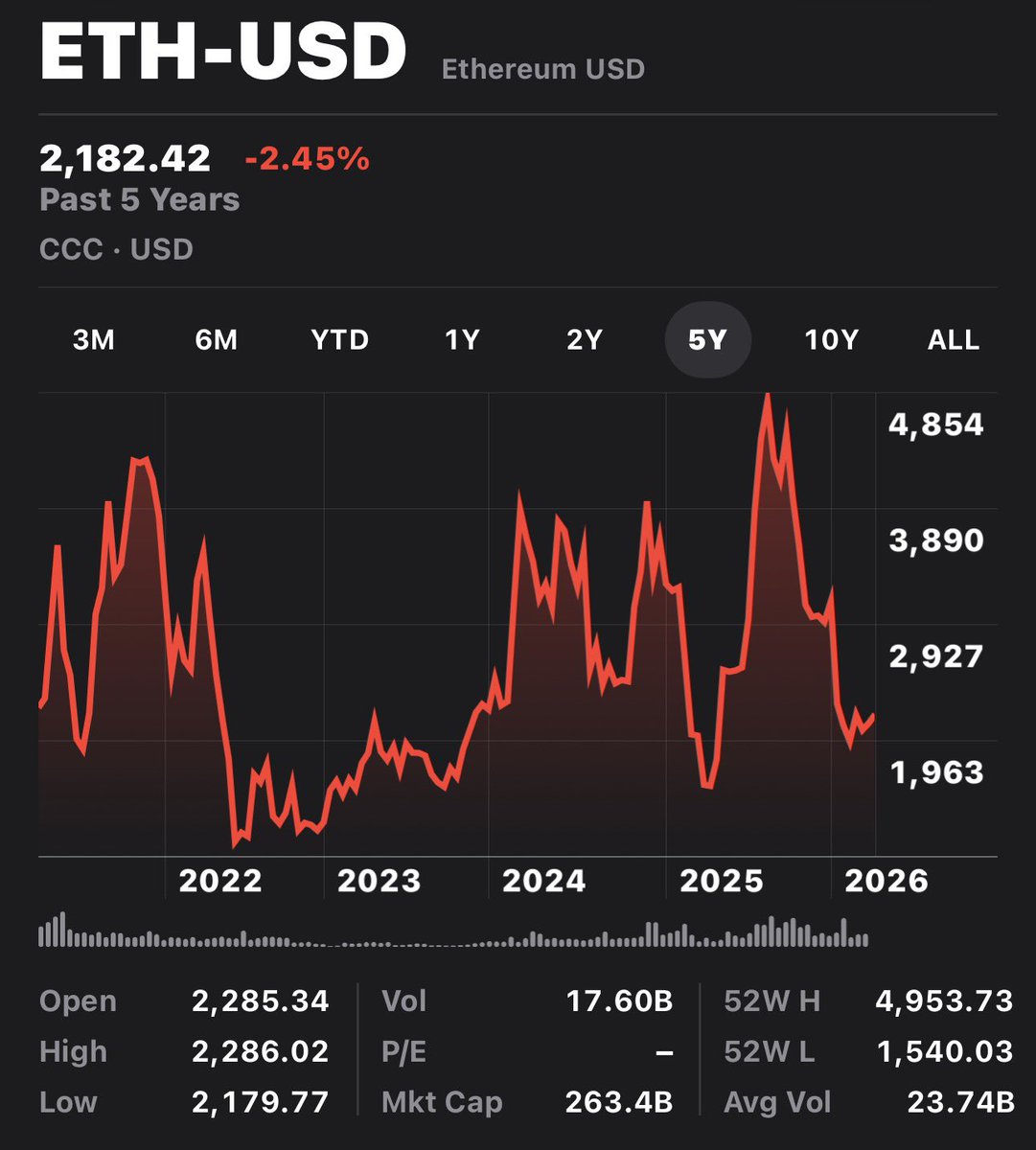Show ALL time price history
The width and height of the screenshot is (1036, 1150).
click(x=954, y=340)
